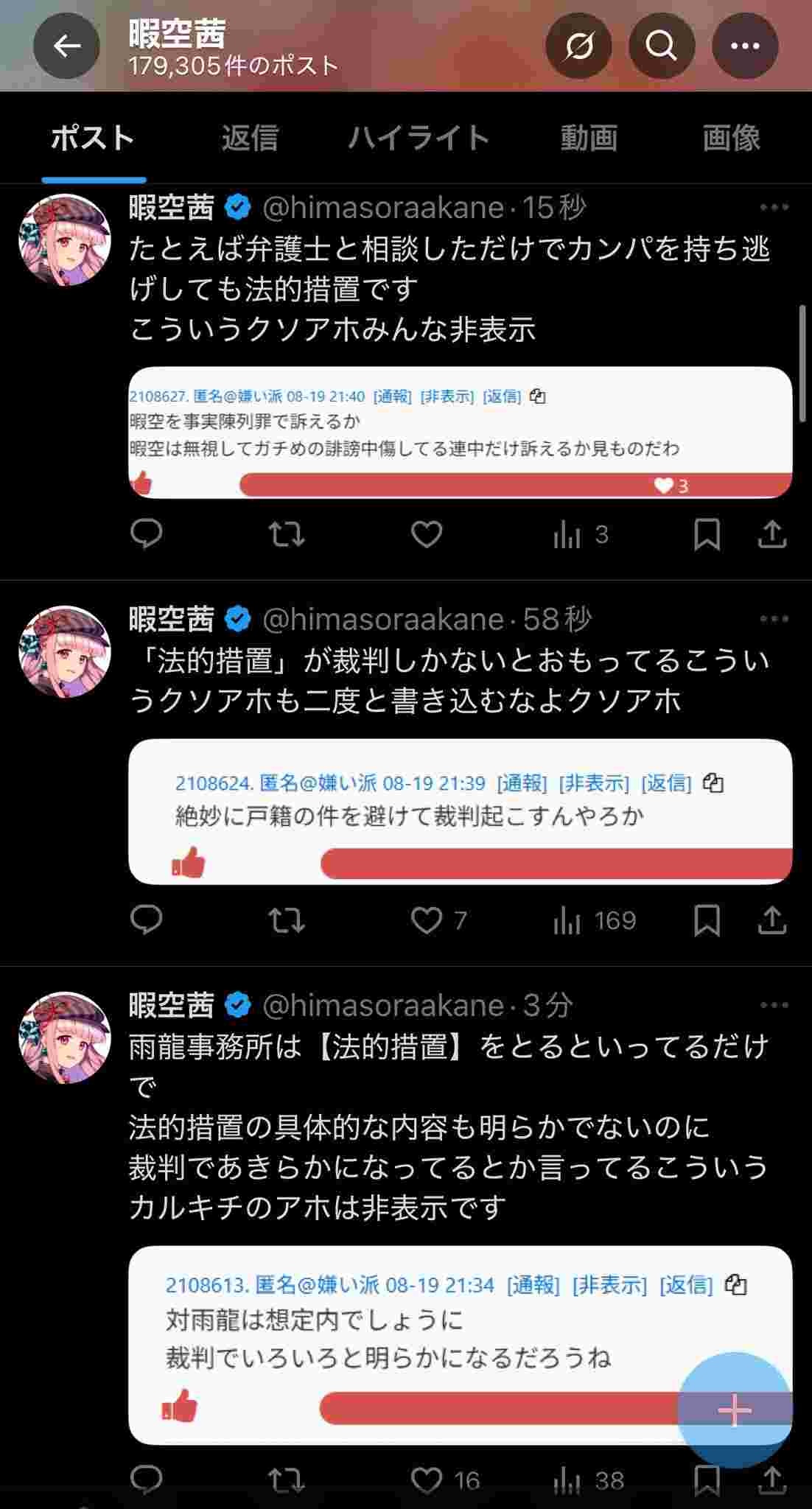
Task: Share the 58秒 post
Action: pyautogui.click(x=771, y=920)
